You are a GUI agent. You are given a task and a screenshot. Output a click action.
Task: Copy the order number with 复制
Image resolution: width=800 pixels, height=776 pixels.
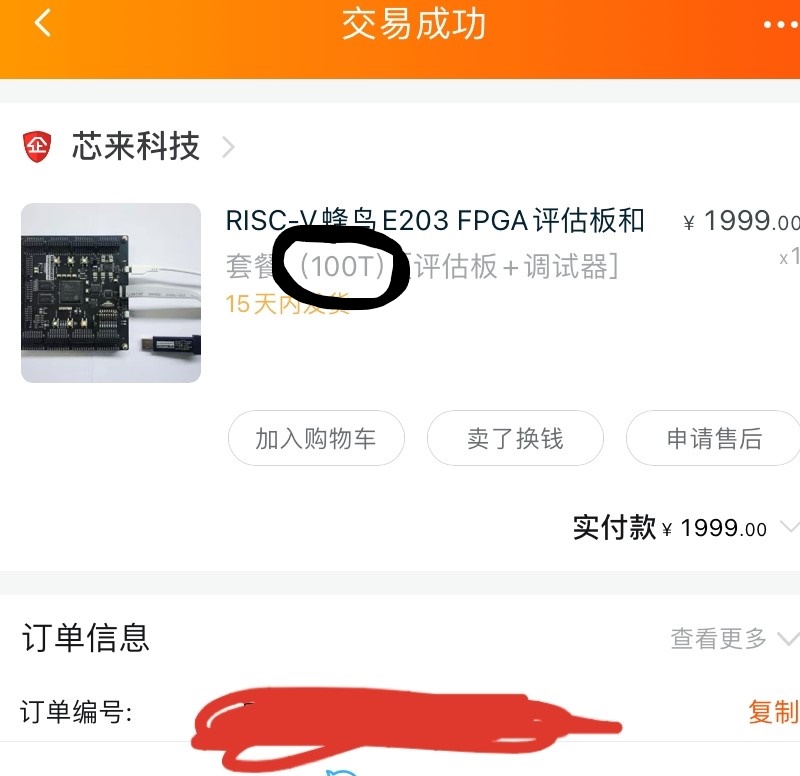click(773, 712)
